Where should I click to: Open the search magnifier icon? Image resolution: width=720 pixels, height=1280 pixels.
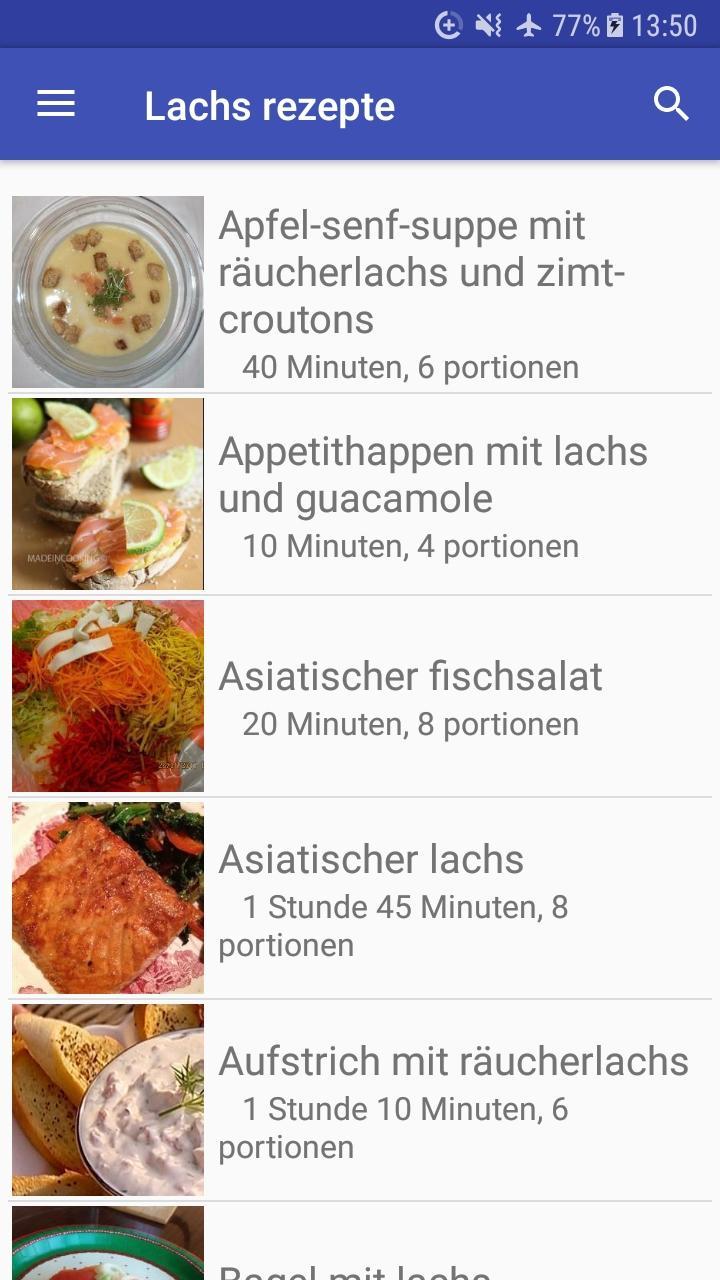(671, 104)
